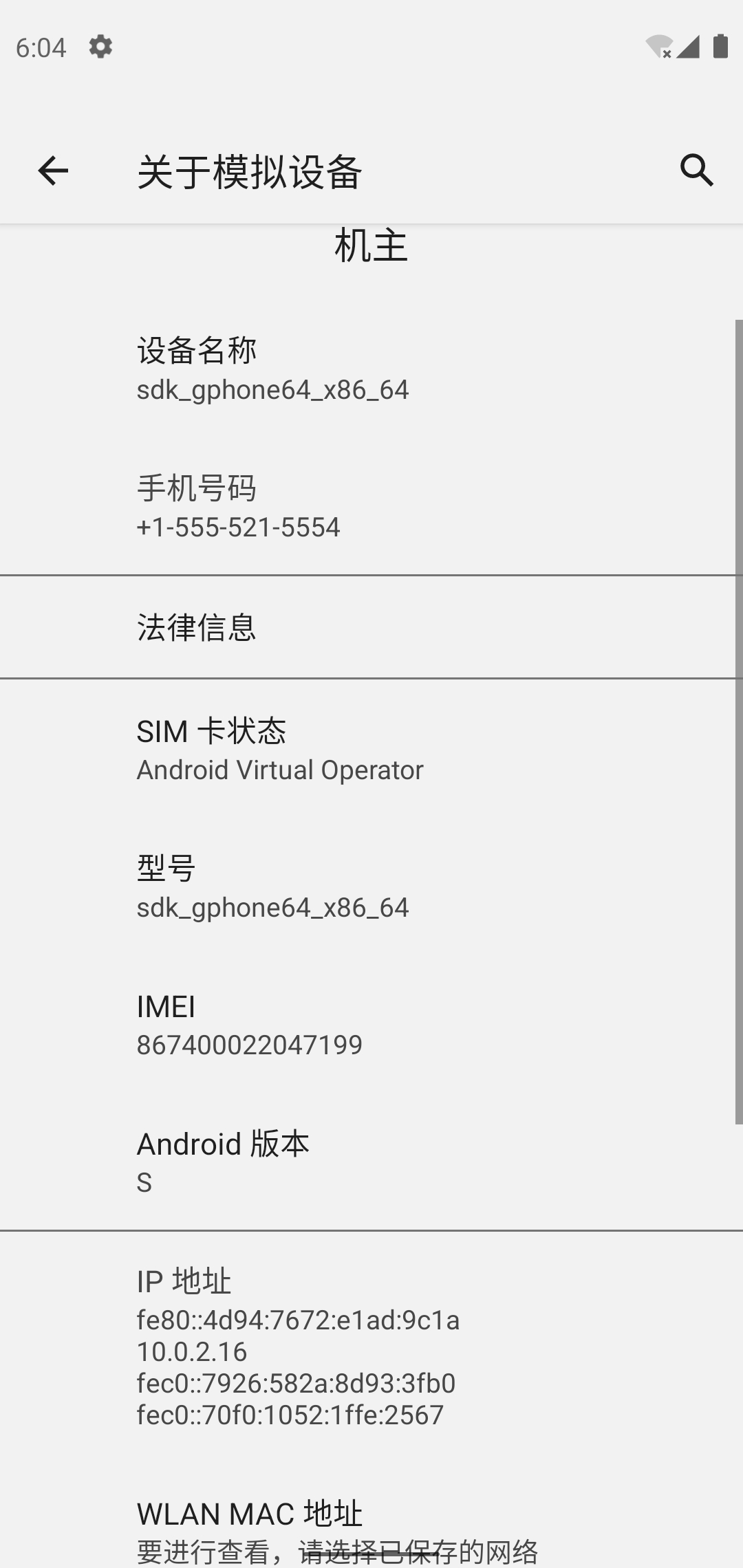The width and height of the screenshot is (743, 1568).
Task: Open the search icon
Action: (696, 171)
